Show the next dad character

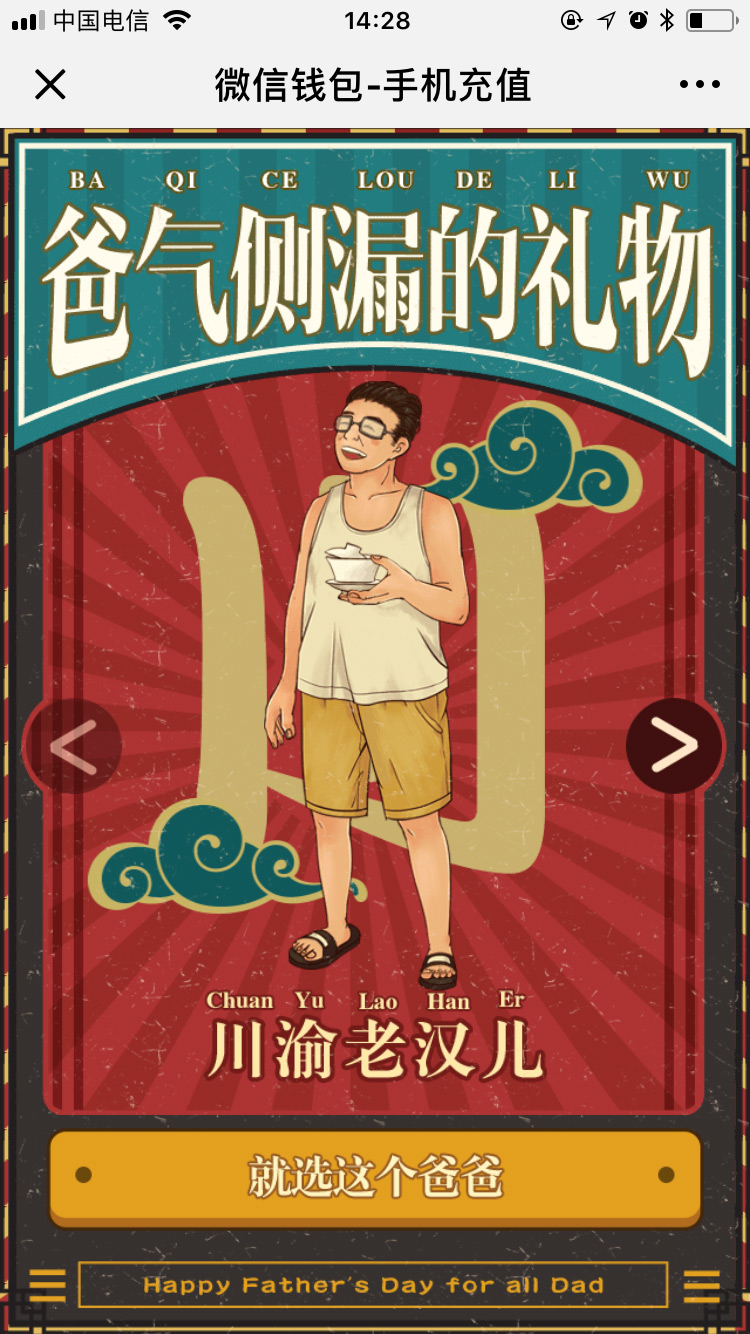click(675, 746)
